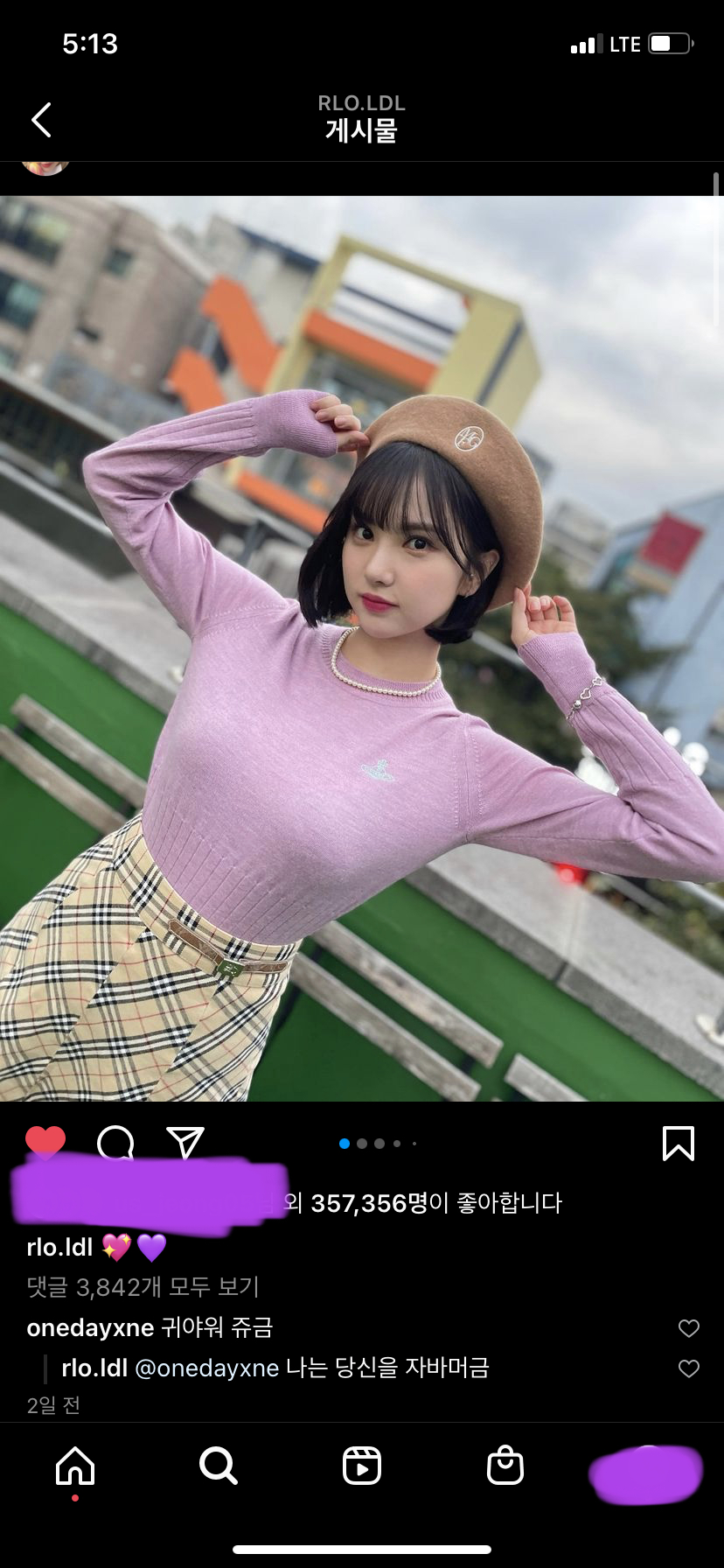Switch to the Shop tab

505,1465
